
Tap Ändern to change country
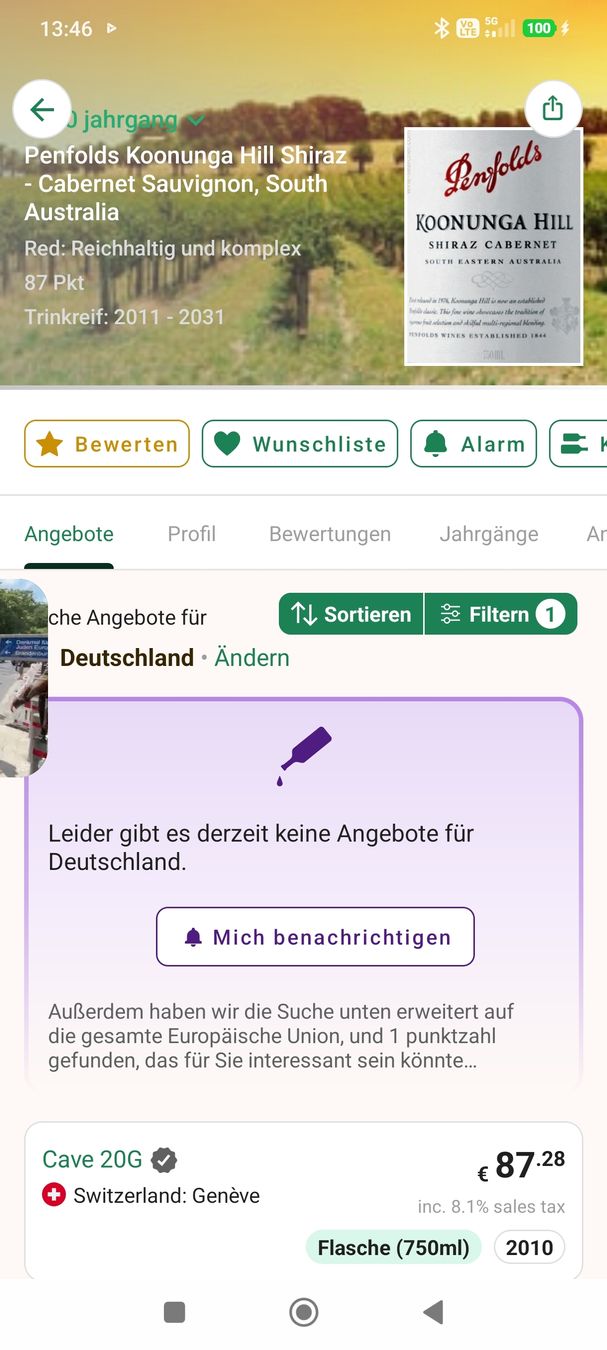[x=252, y=658]
